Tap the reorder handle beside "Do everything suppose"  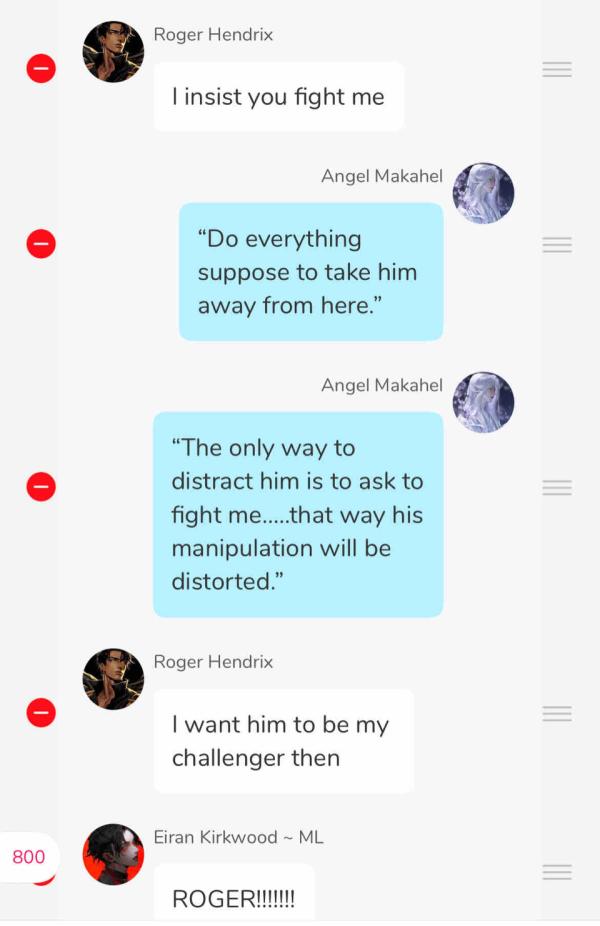pos(557,244)
